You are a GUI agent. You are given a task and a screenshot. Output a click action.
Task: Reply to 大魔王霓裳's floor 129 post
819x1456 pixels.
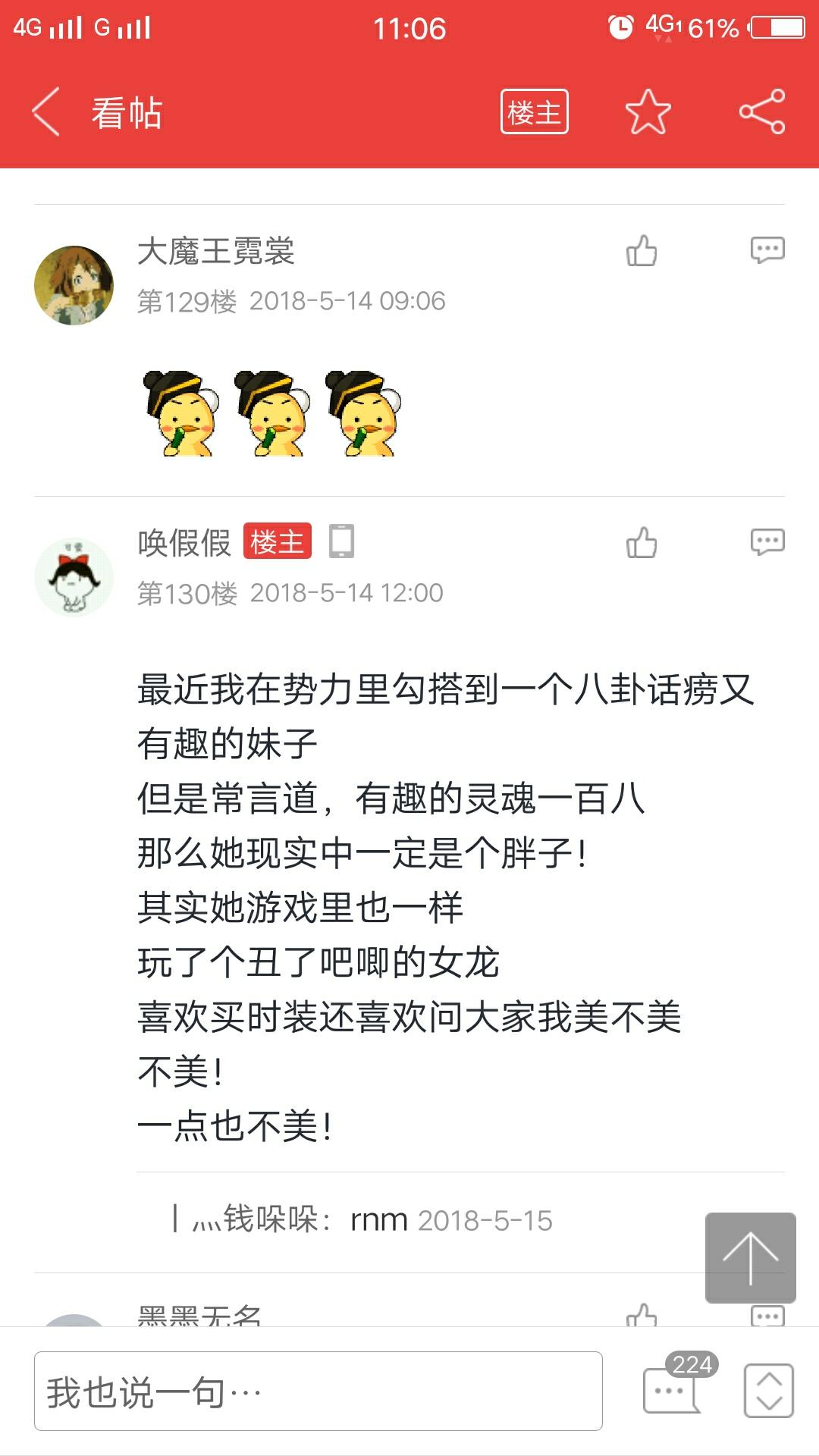[x=767, y=250]
